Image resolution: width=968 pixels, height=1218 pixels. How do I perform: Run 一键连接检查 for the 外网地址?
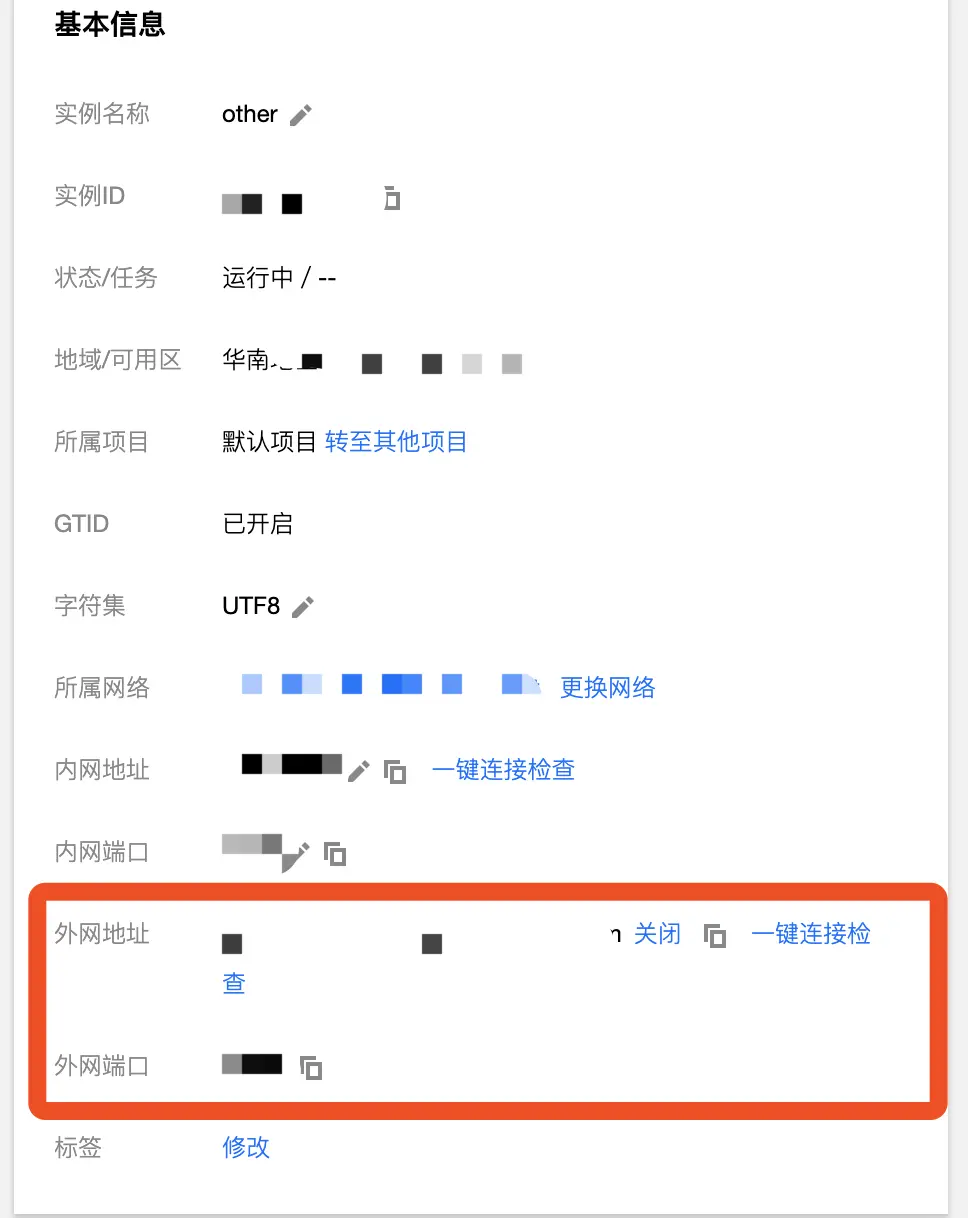point(810,934)
